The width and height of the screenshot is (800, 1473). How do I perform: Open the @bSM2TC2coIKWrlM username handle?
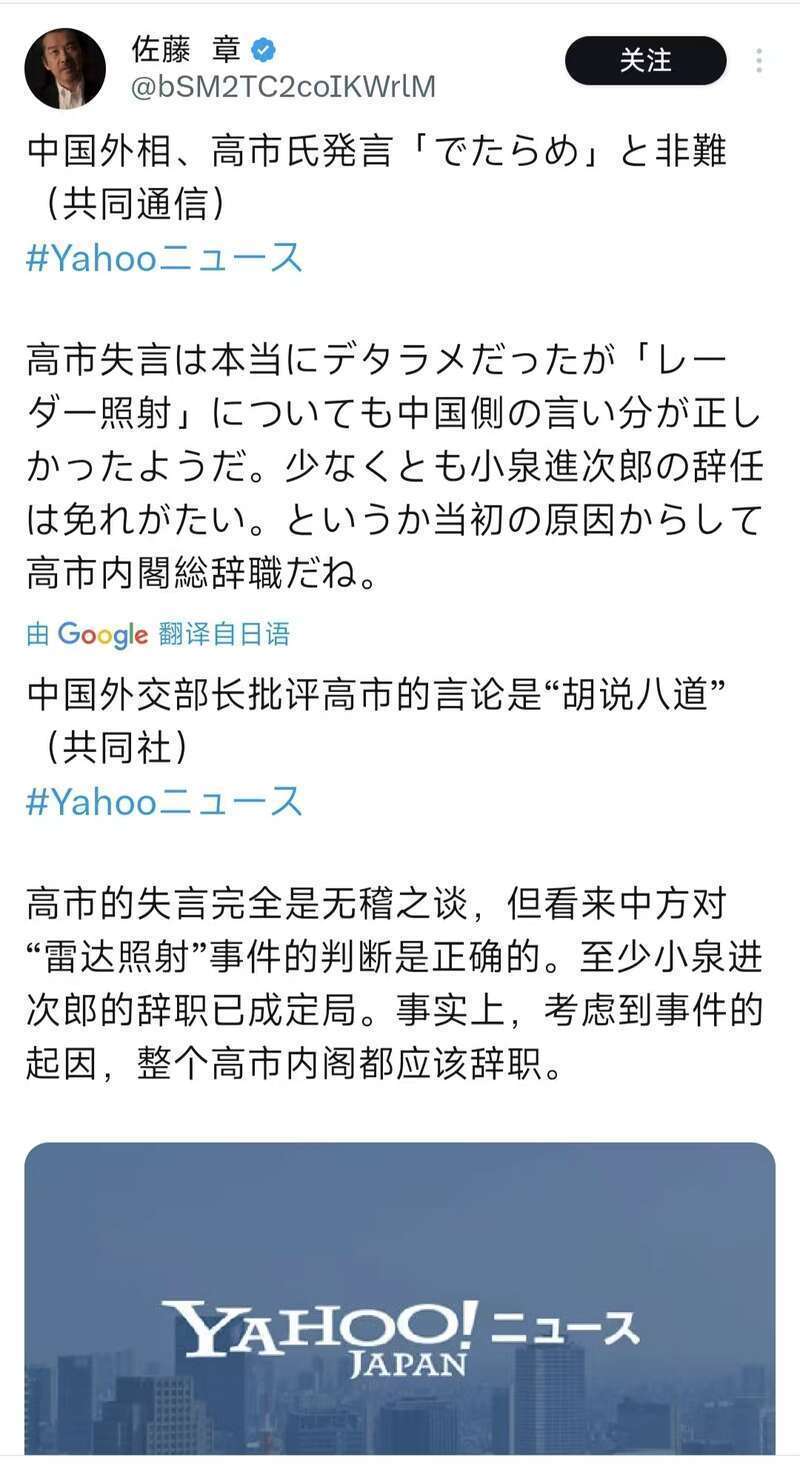point(284,87)
